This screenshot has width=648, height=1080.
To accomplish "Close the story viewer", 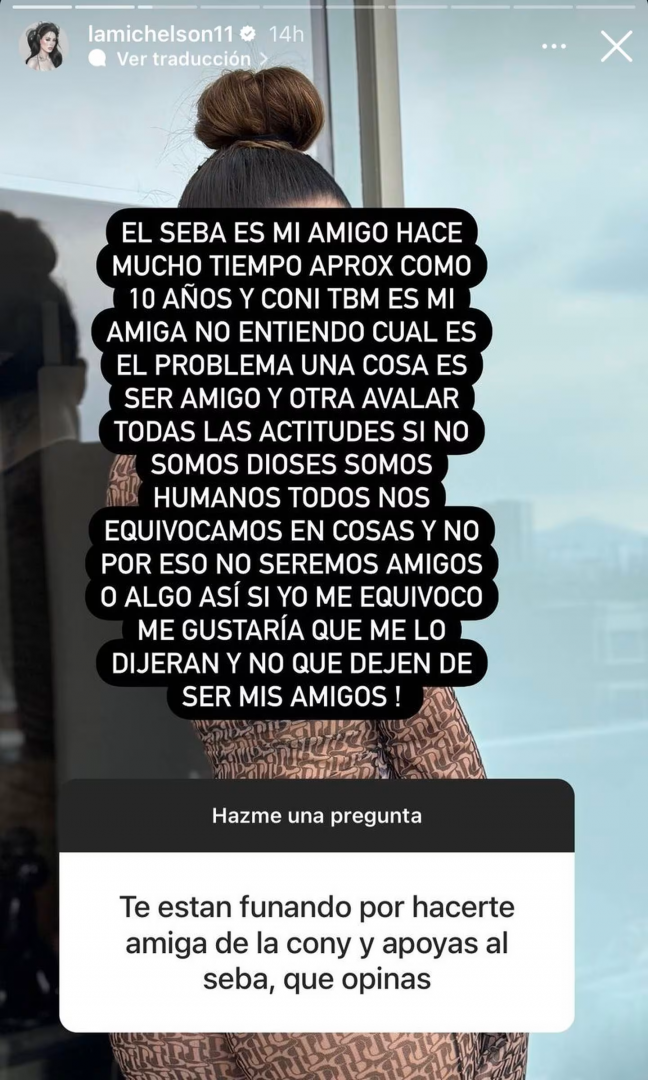I will coord(616,46).
